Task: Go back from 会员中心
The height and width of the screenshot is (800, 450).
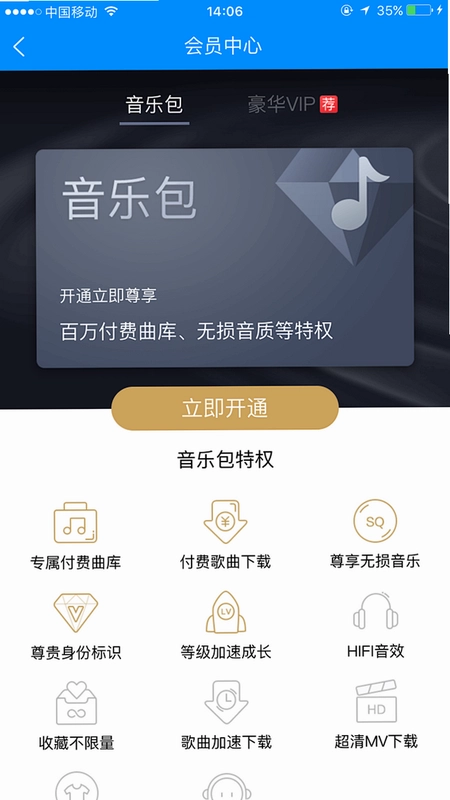Action: click(x=19, y=47)
